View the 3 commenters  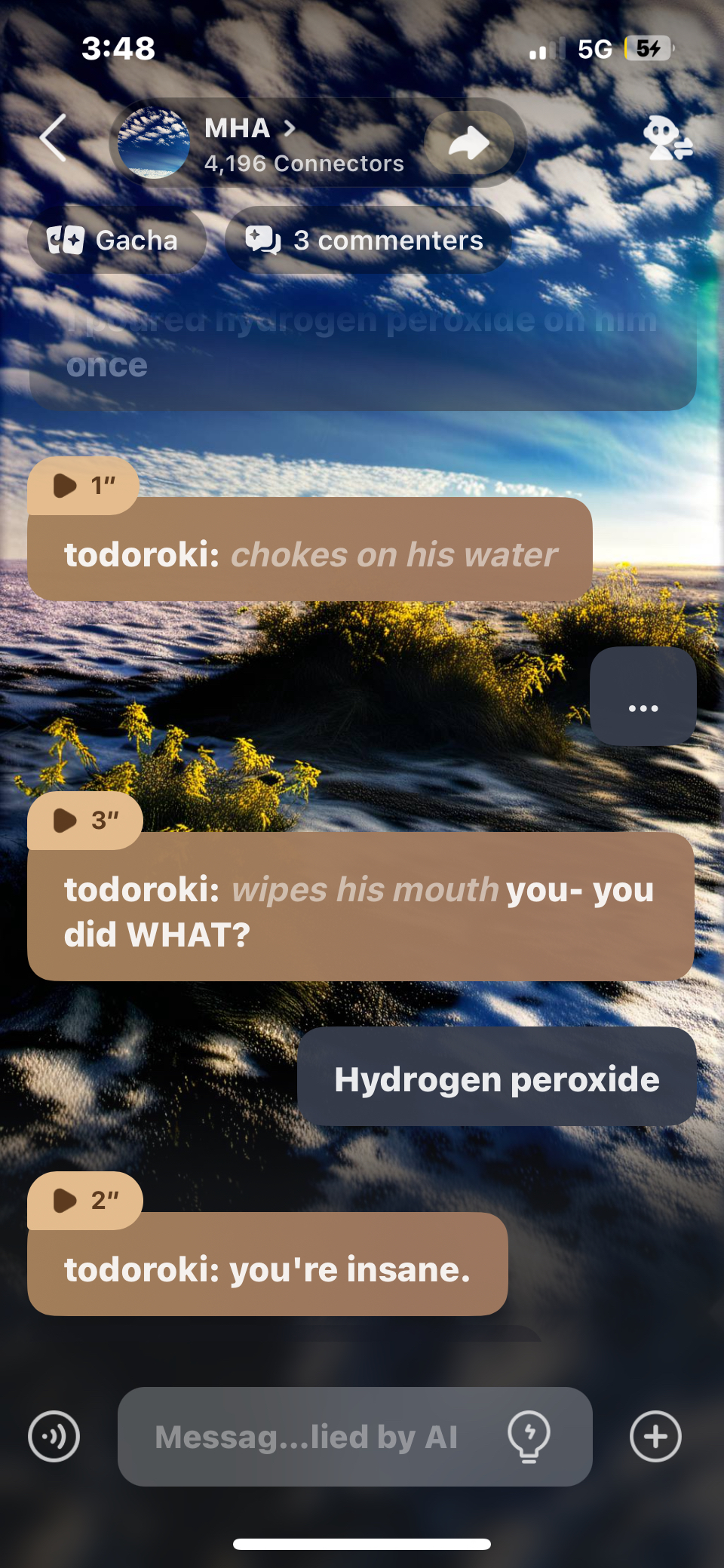click(x=367, y=241)
